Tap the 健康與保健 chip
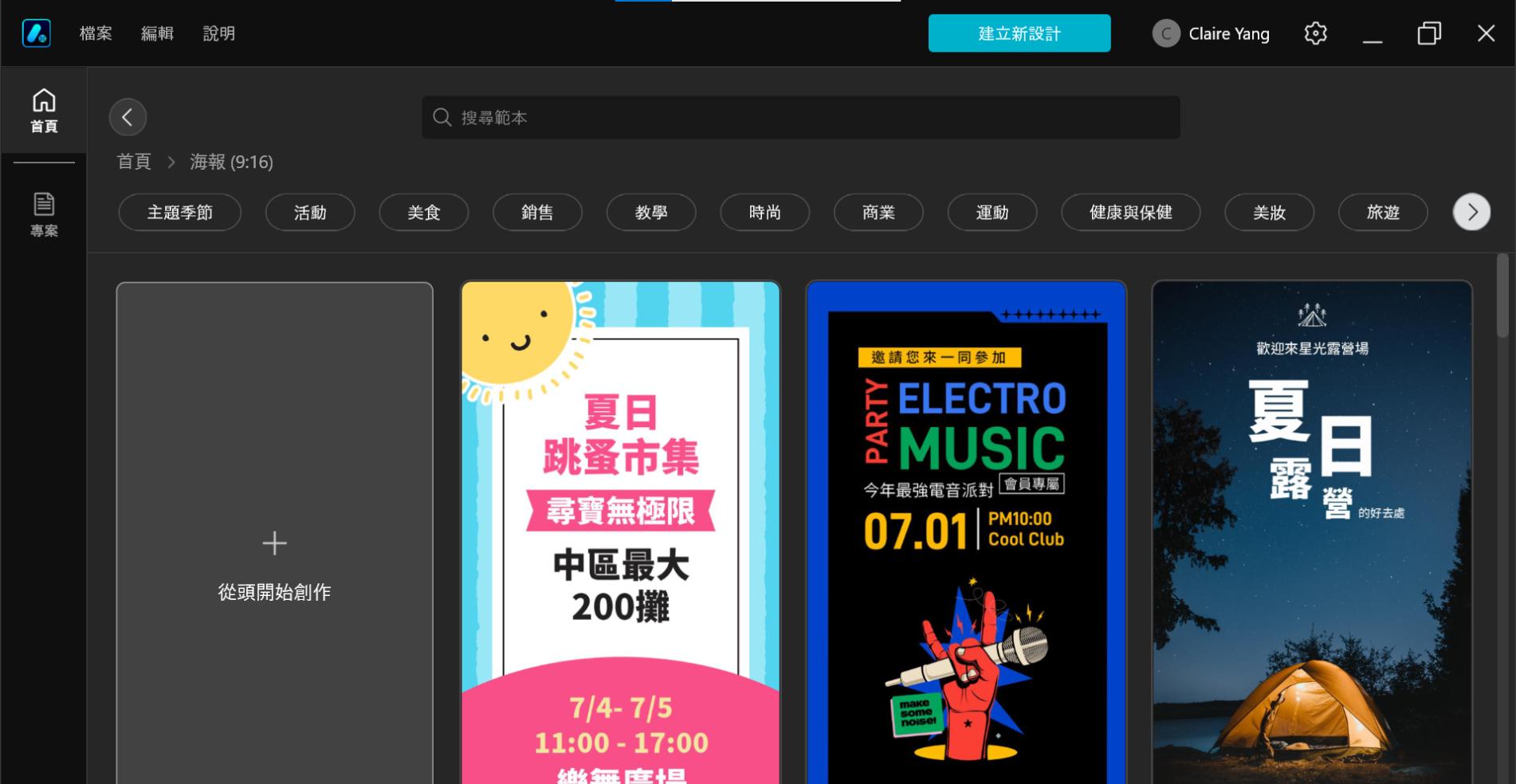Image resolution: width=1516 pixels, height=784 pixels. tap(1130, 213)
